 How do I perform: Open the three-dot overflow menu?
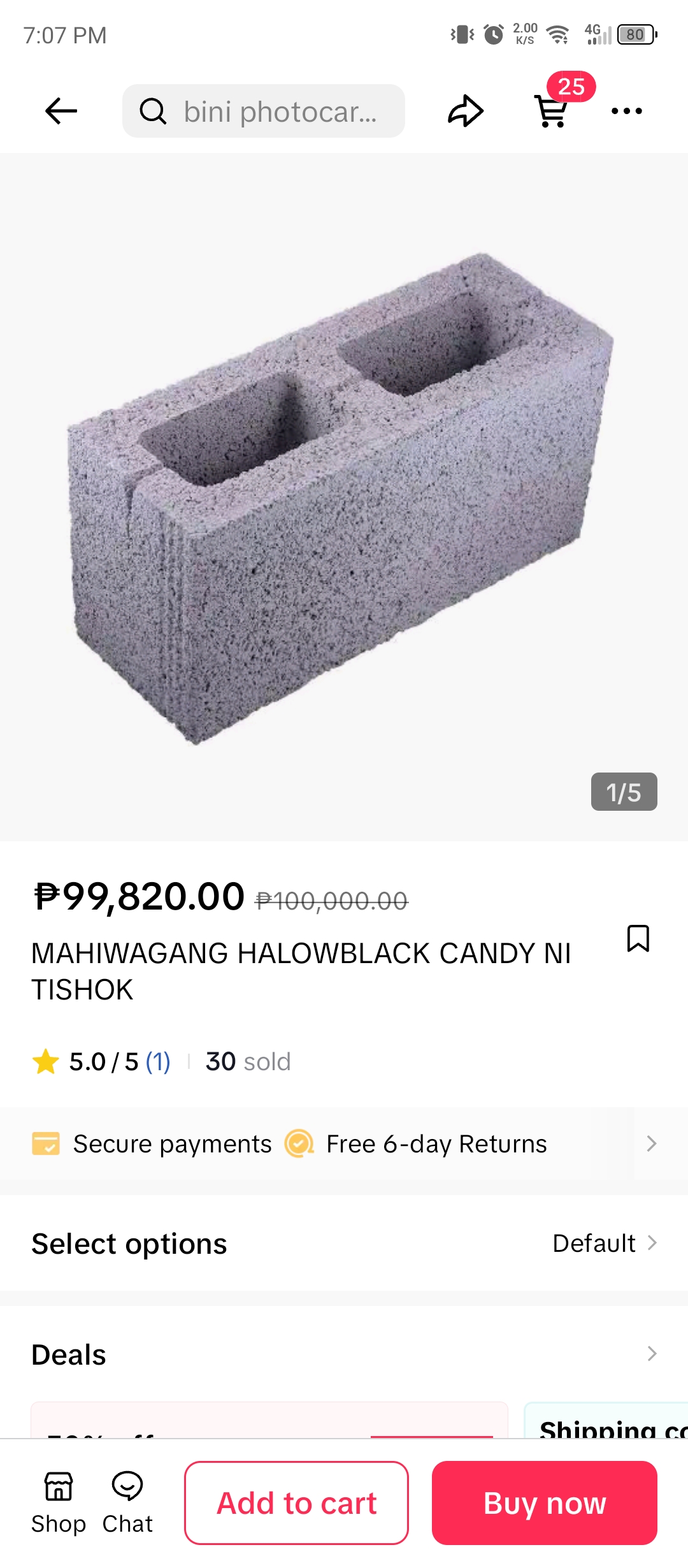pyautogui.click(x=626, y=111)
